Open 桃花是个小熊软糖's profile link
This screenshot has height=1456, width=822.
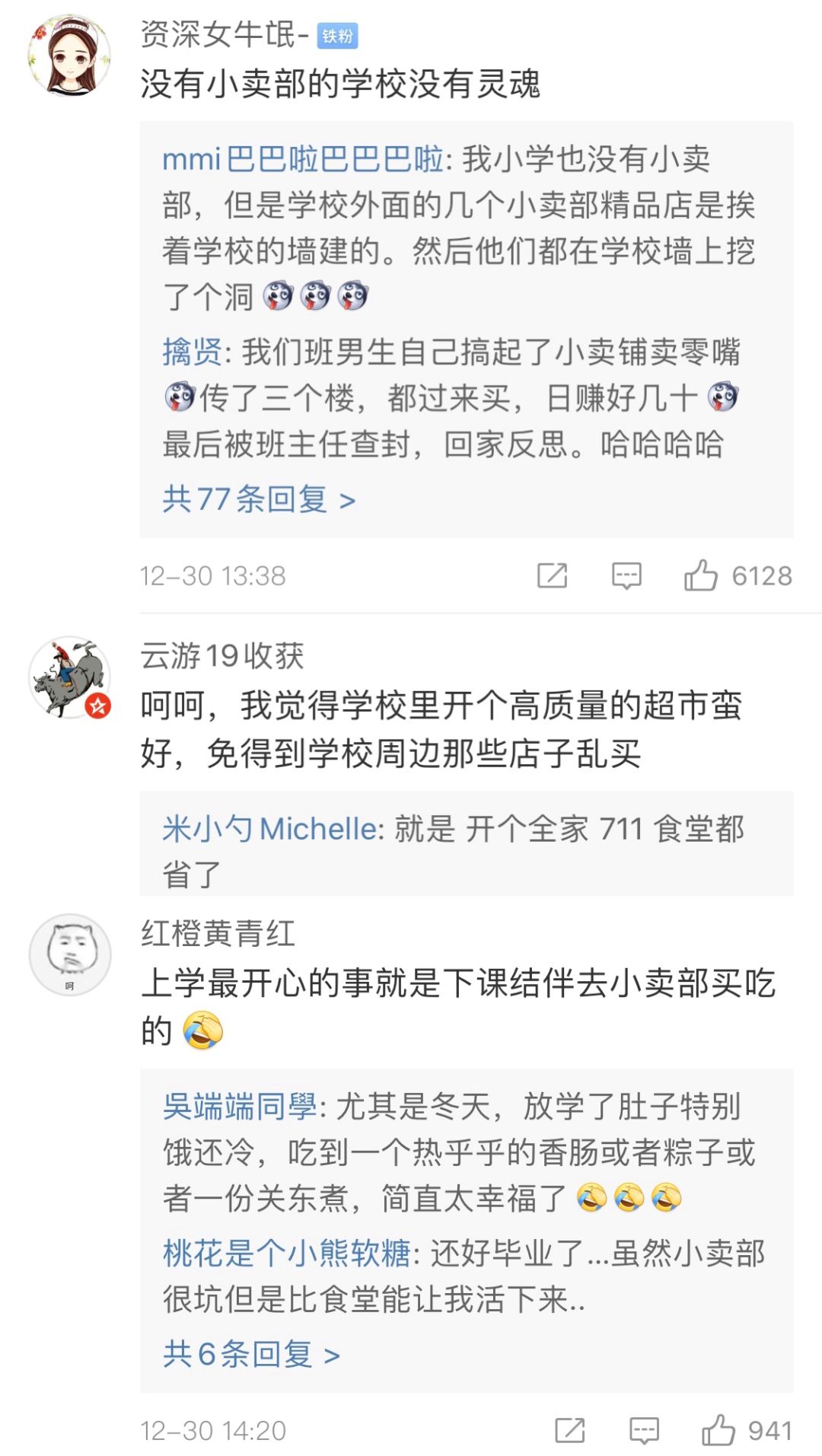(286, 1253)
